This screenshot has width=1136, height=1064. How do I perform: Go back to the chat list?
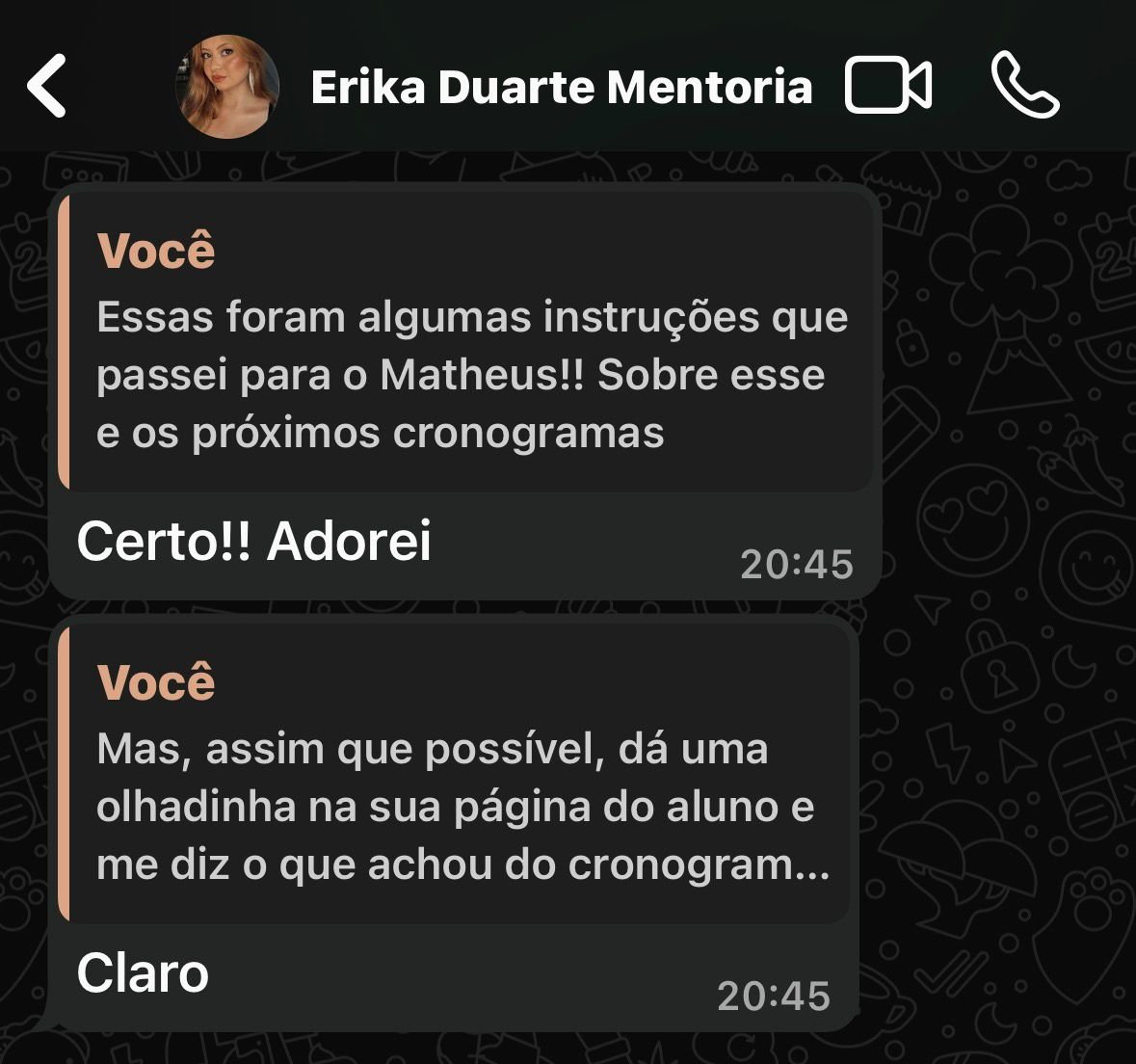(47, 87)
